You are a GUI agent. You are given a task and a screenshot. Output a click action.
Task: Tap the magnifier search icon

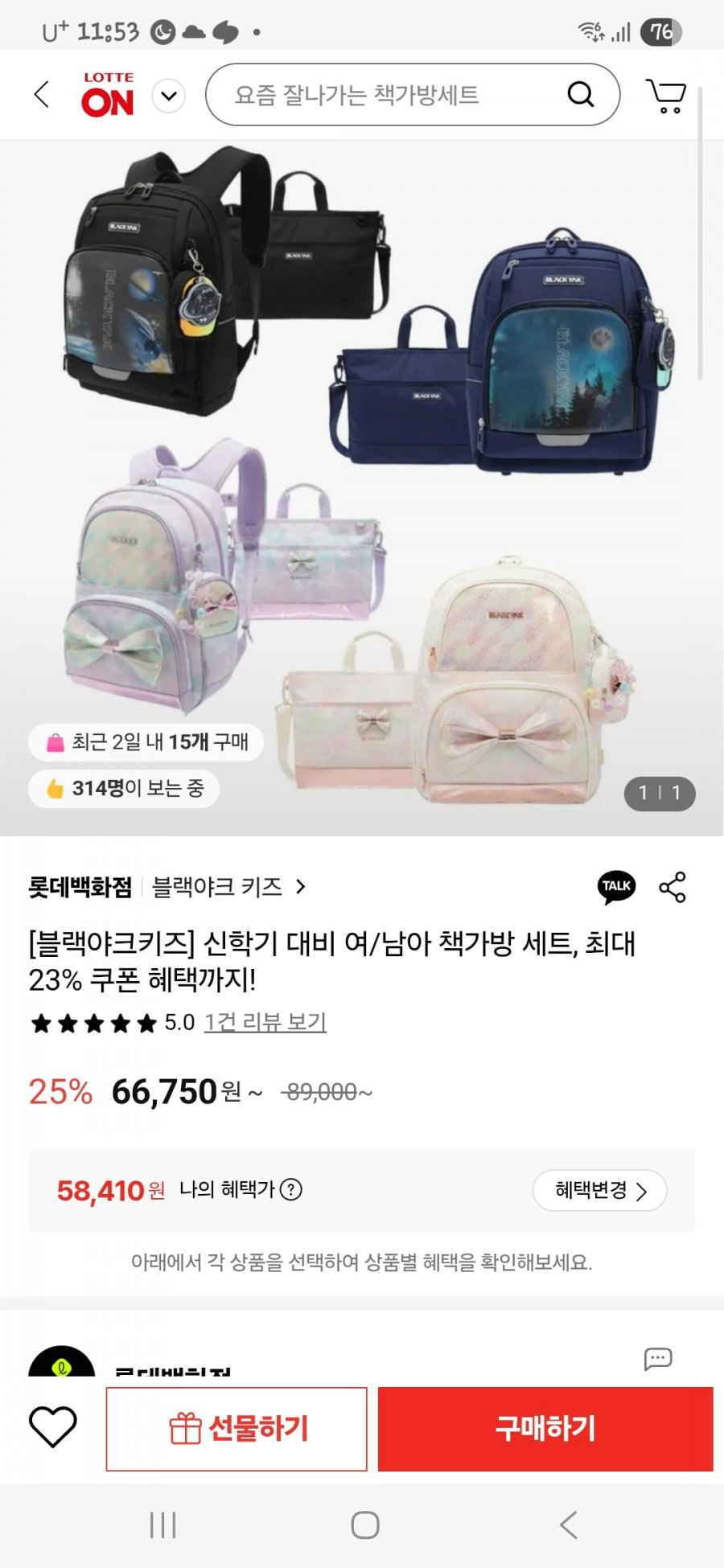(x=580, y=94)
